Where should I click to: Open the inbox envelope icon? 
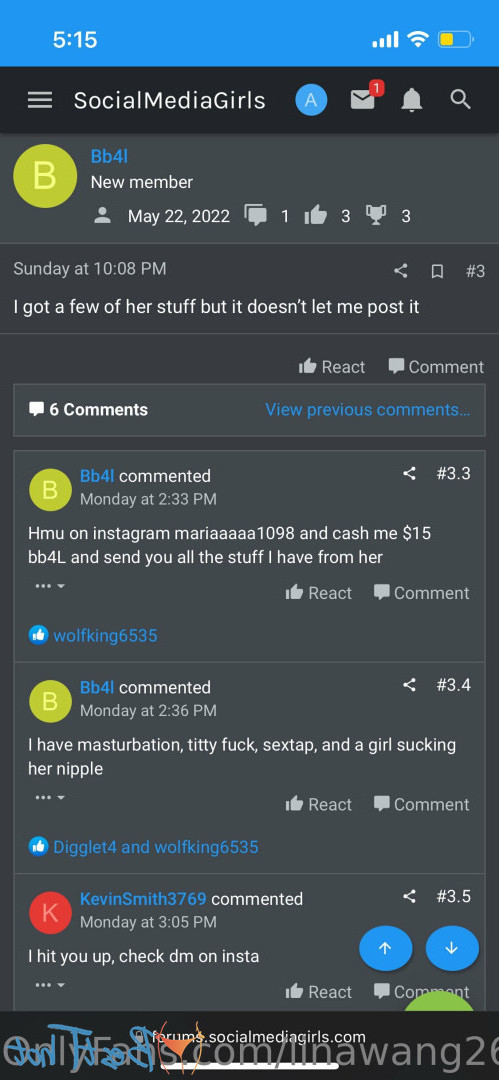[x=363, y=101]
